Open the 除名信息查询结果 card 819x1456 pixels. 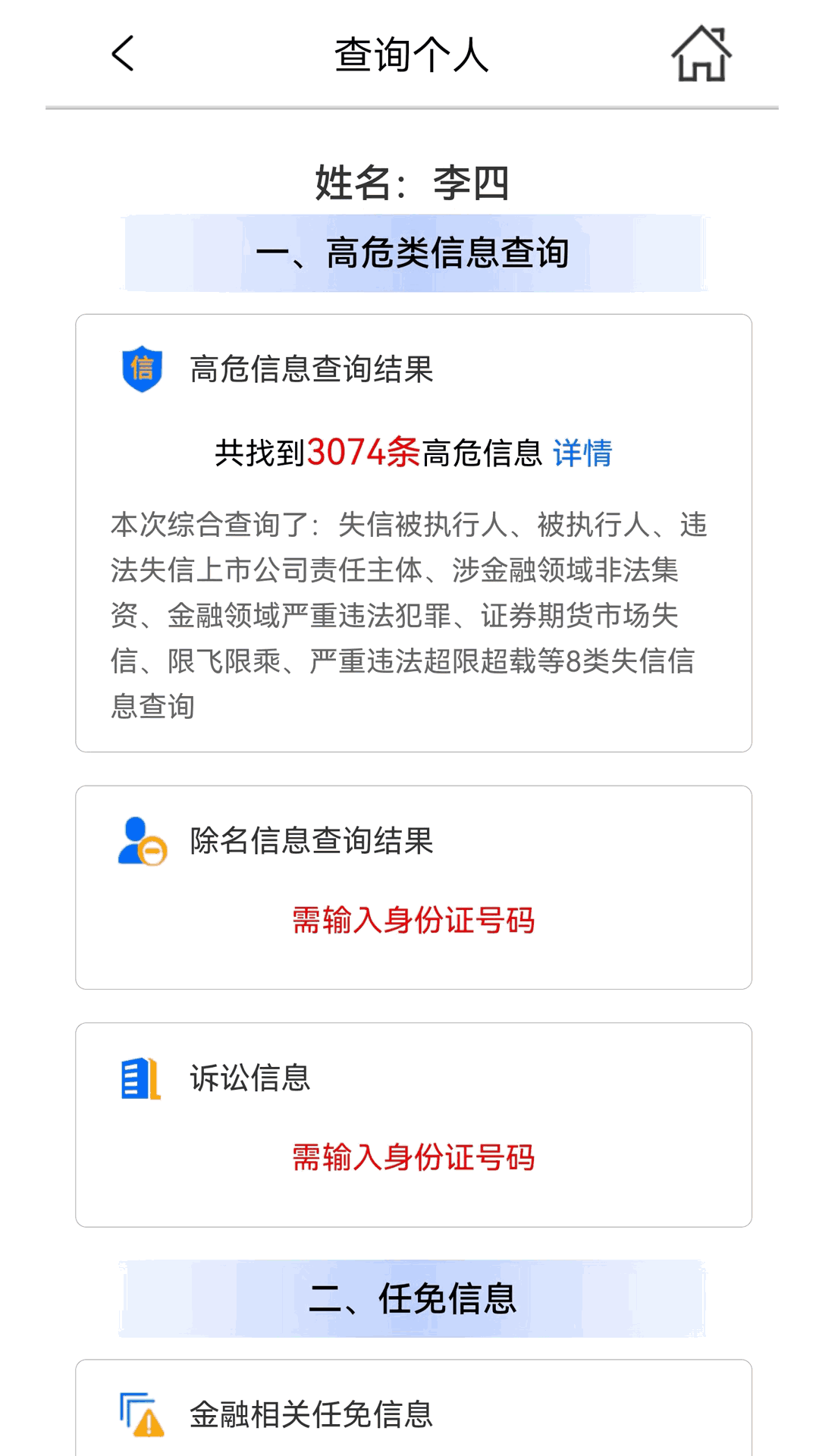[x=413, y=886]
